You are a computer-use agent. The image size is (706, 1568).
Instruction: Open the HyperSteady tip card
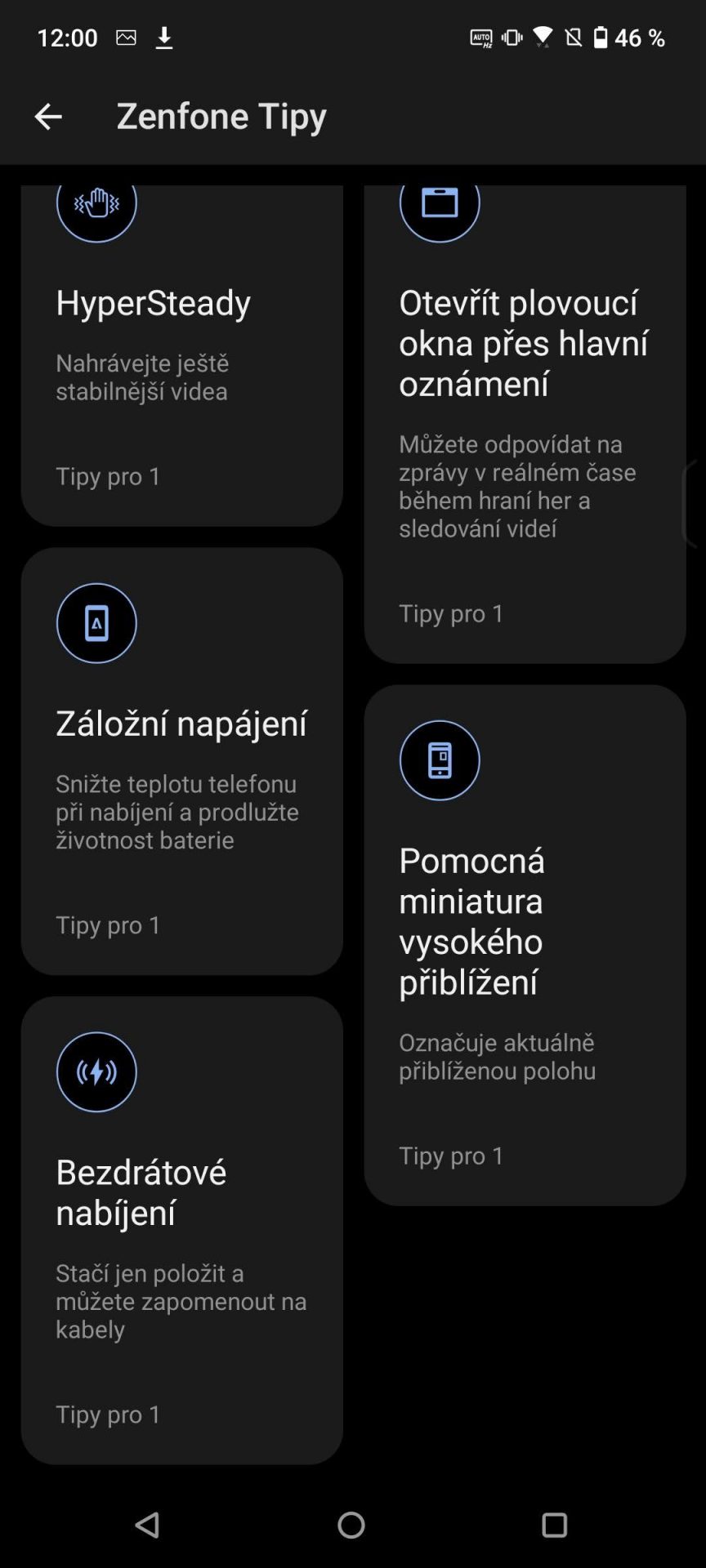pyautogui.click(x=181, y=355)
